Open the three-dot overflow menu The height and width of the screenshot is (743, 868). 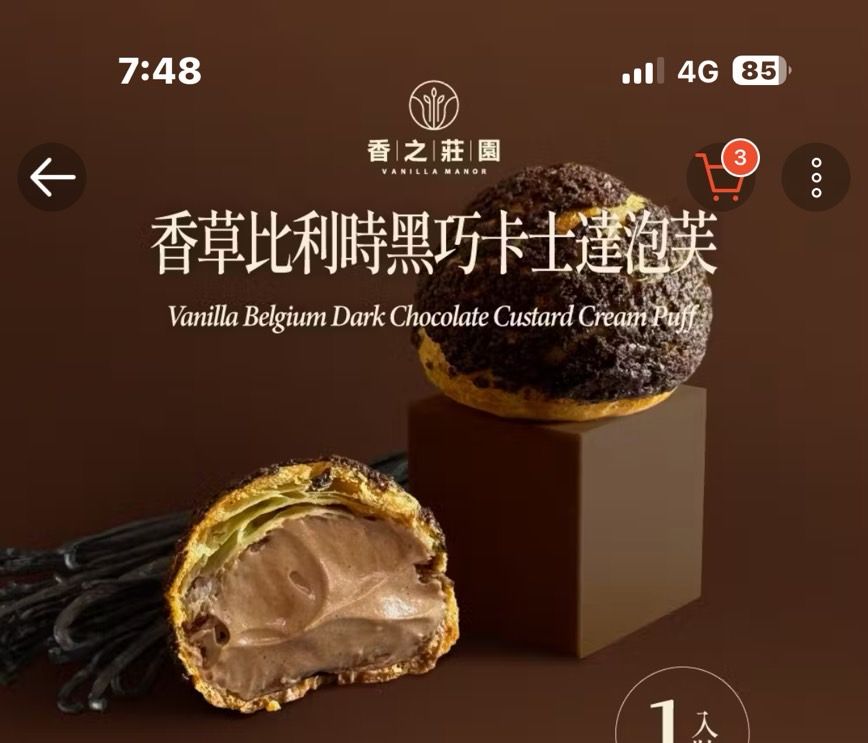[815, 177]
